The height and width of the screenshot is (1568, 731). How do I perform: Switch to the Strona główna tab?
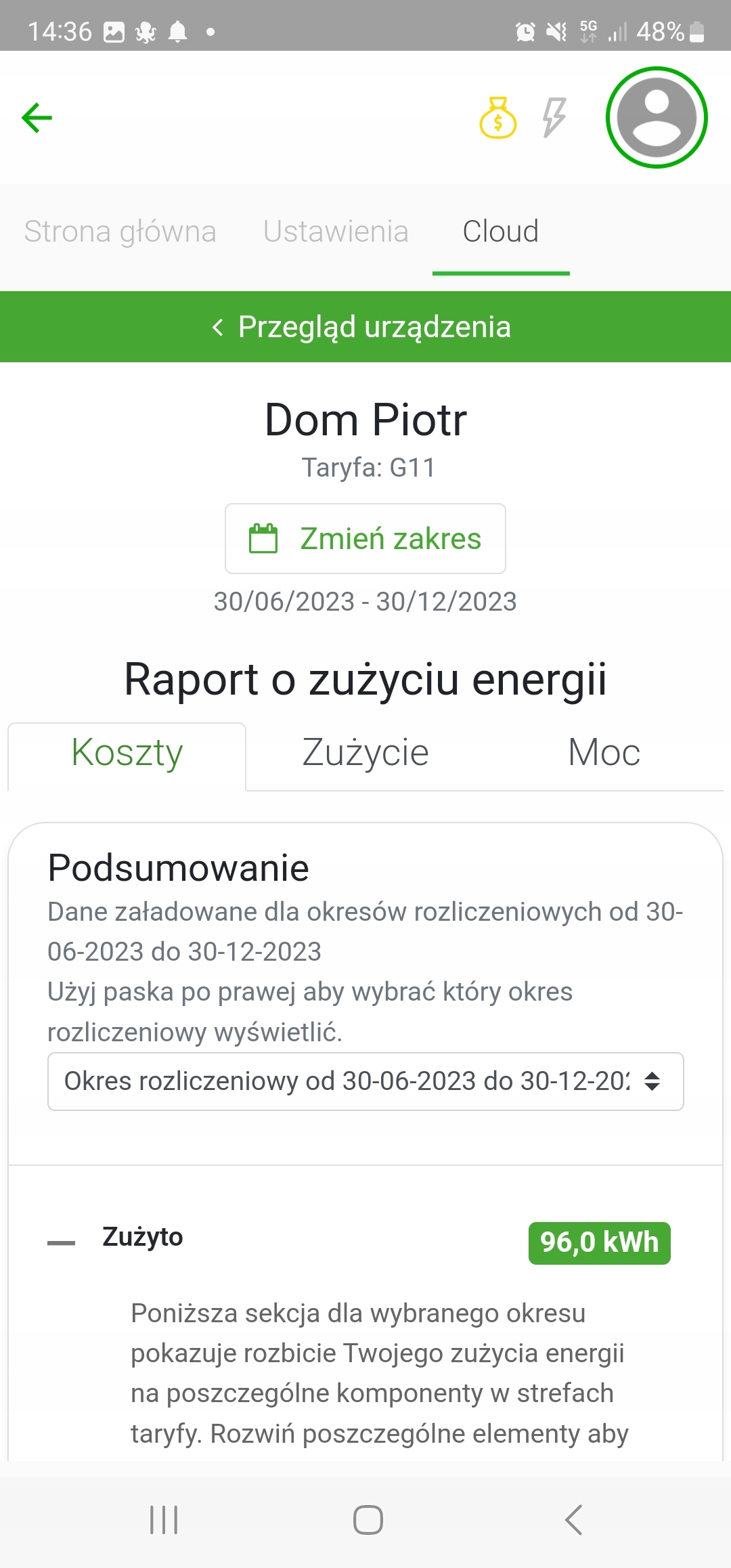120,232
